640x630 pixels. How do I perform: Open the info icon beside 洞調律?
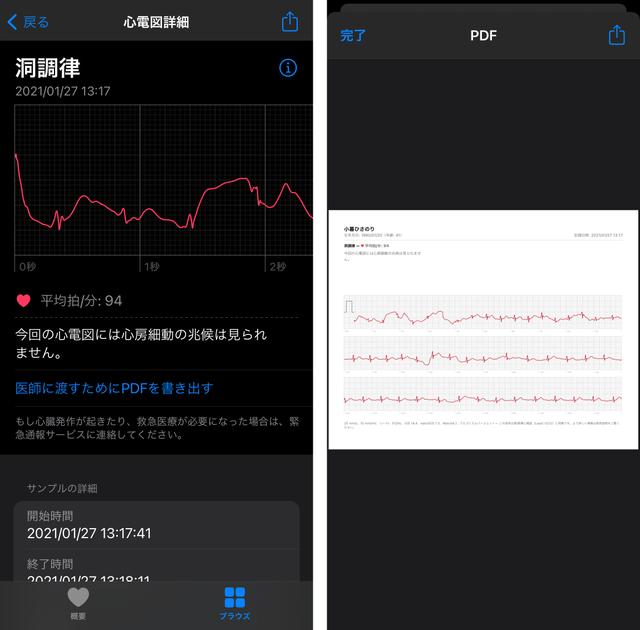tap(288, 68)
